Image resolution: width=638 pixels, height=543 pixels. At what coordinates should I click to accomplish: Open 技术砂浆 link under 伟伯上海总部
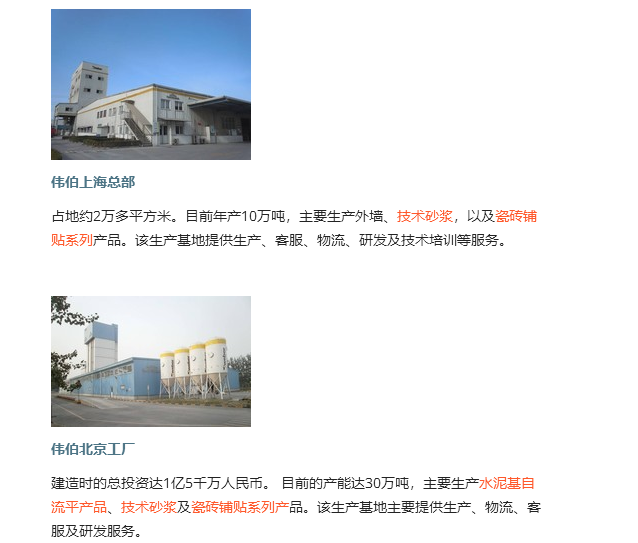pos(425,216)
